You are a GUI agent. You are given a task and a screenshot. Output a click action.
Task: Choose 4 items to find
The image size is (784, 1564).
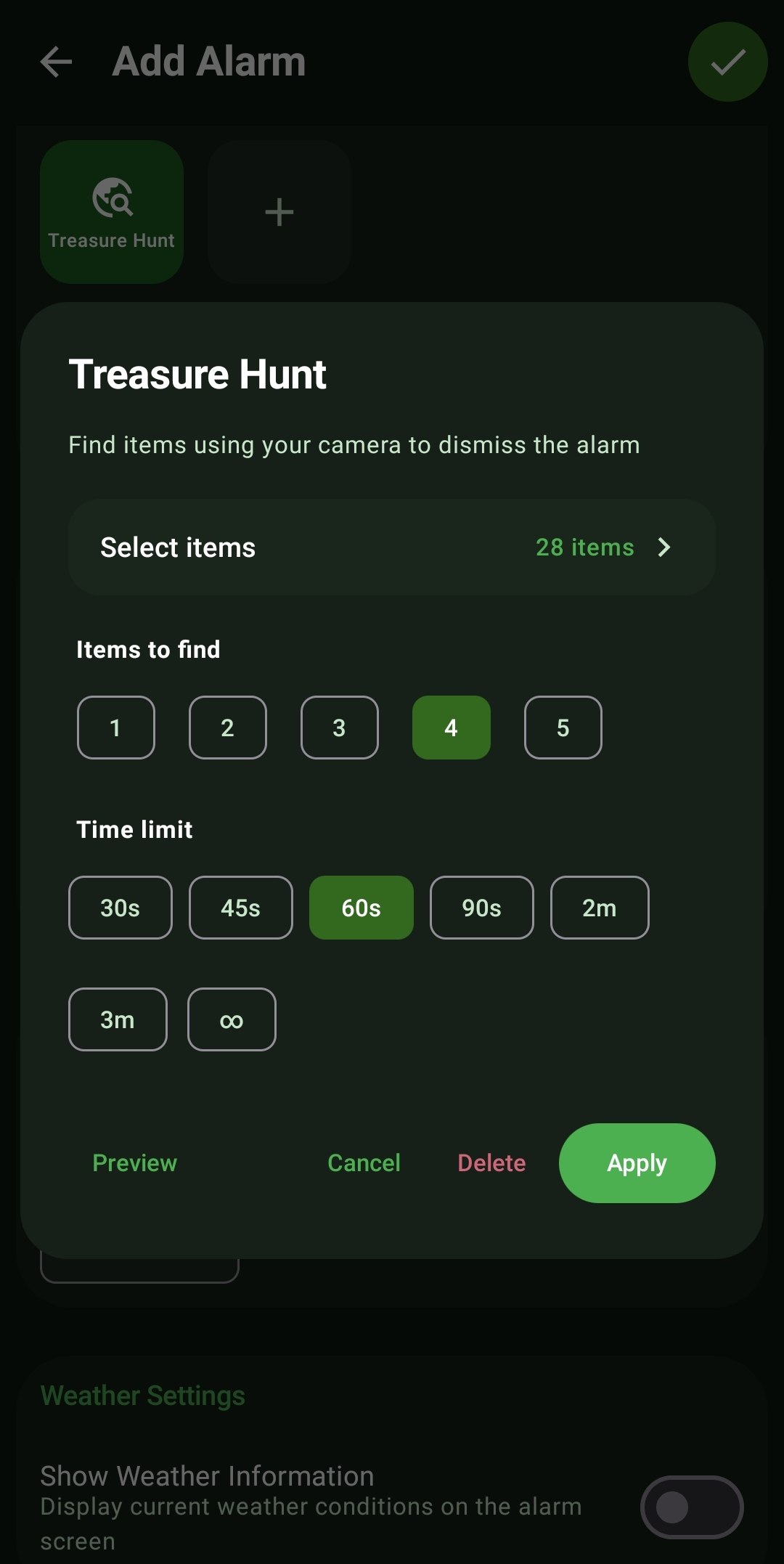(x=451, y=728)
